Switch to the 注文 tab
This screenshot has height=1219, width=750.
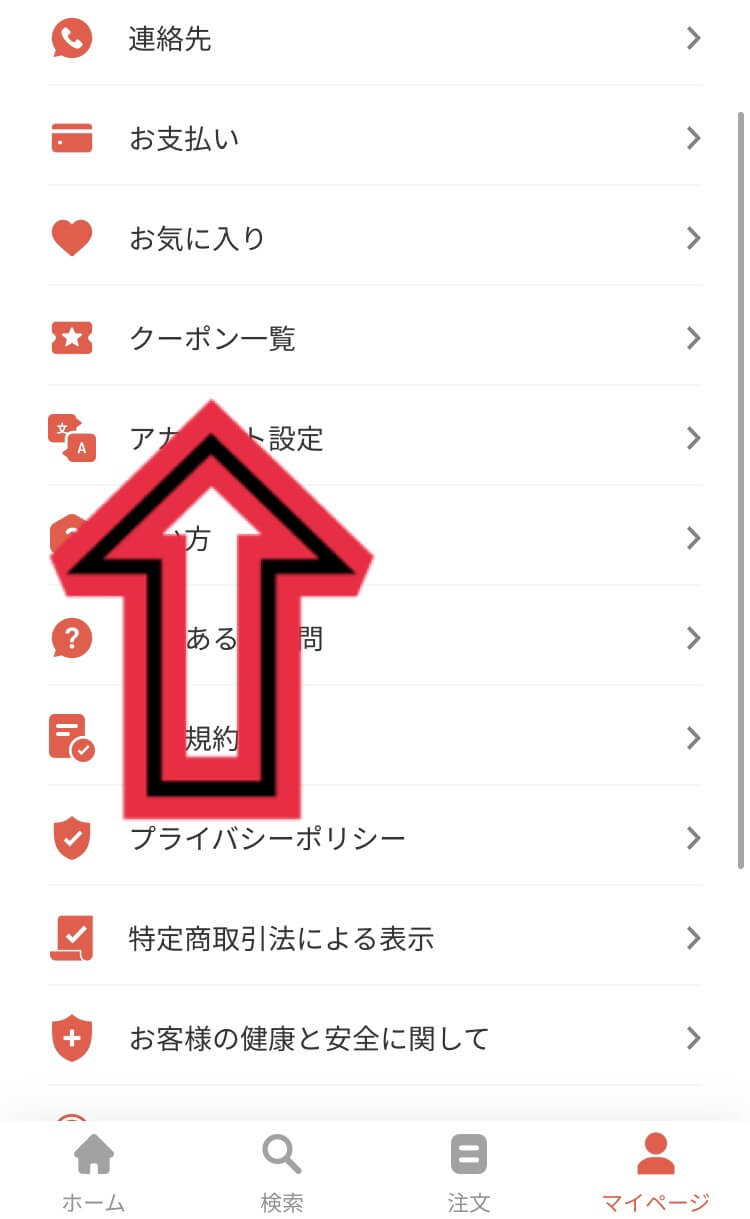click(469, 1172)
